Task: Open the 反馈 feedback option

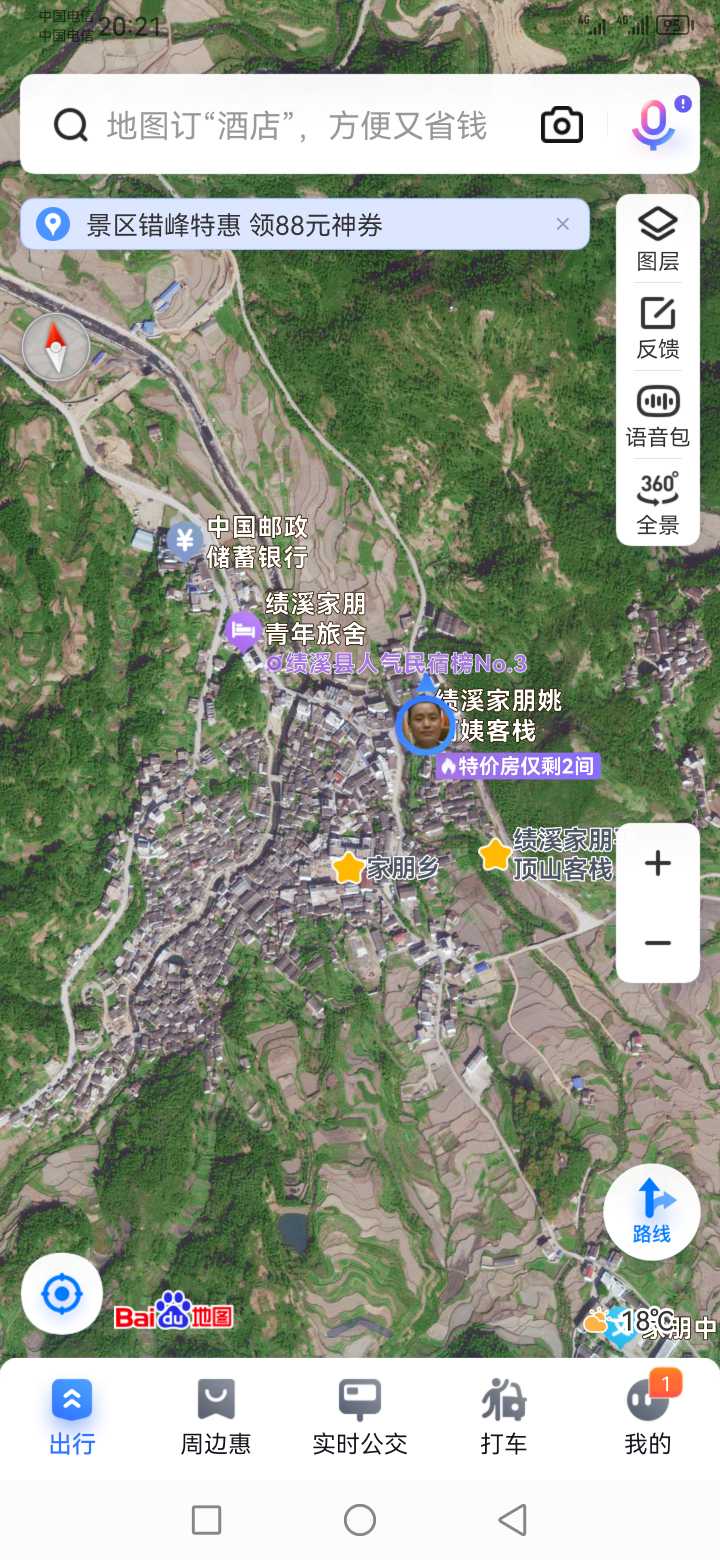Action: tap(658, 329)
